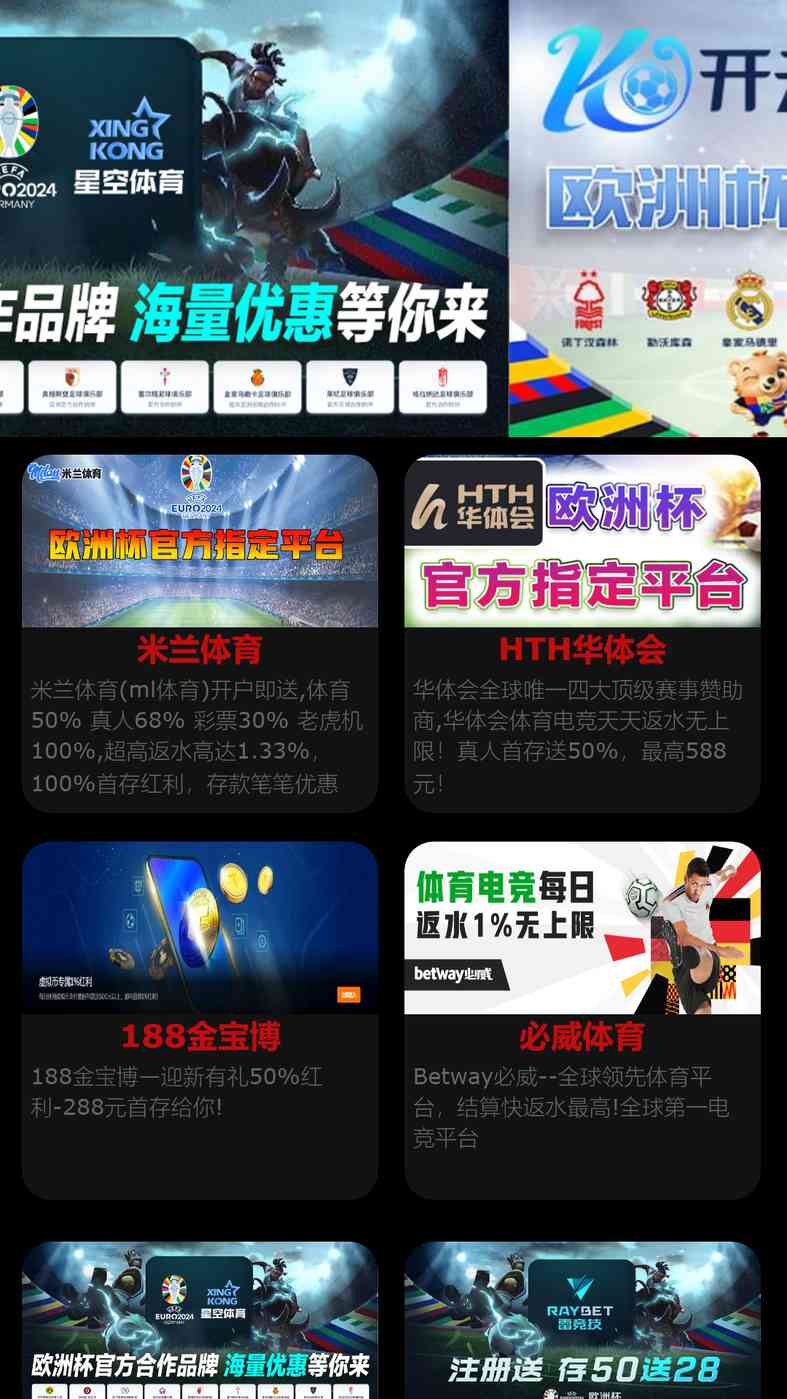The width and height of the screenshot is (787, 1399).
Task: Open the 星空体育 carousel banner
Action: pos(254,218)
